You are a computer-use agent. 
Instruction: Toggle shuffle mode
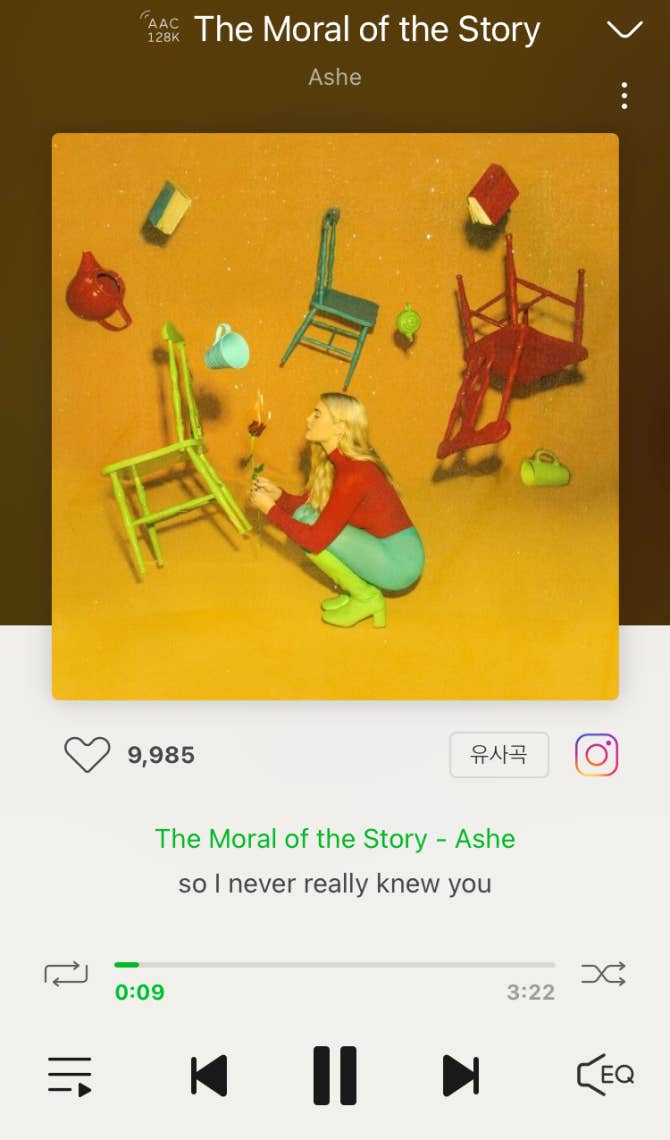point(604,973)
